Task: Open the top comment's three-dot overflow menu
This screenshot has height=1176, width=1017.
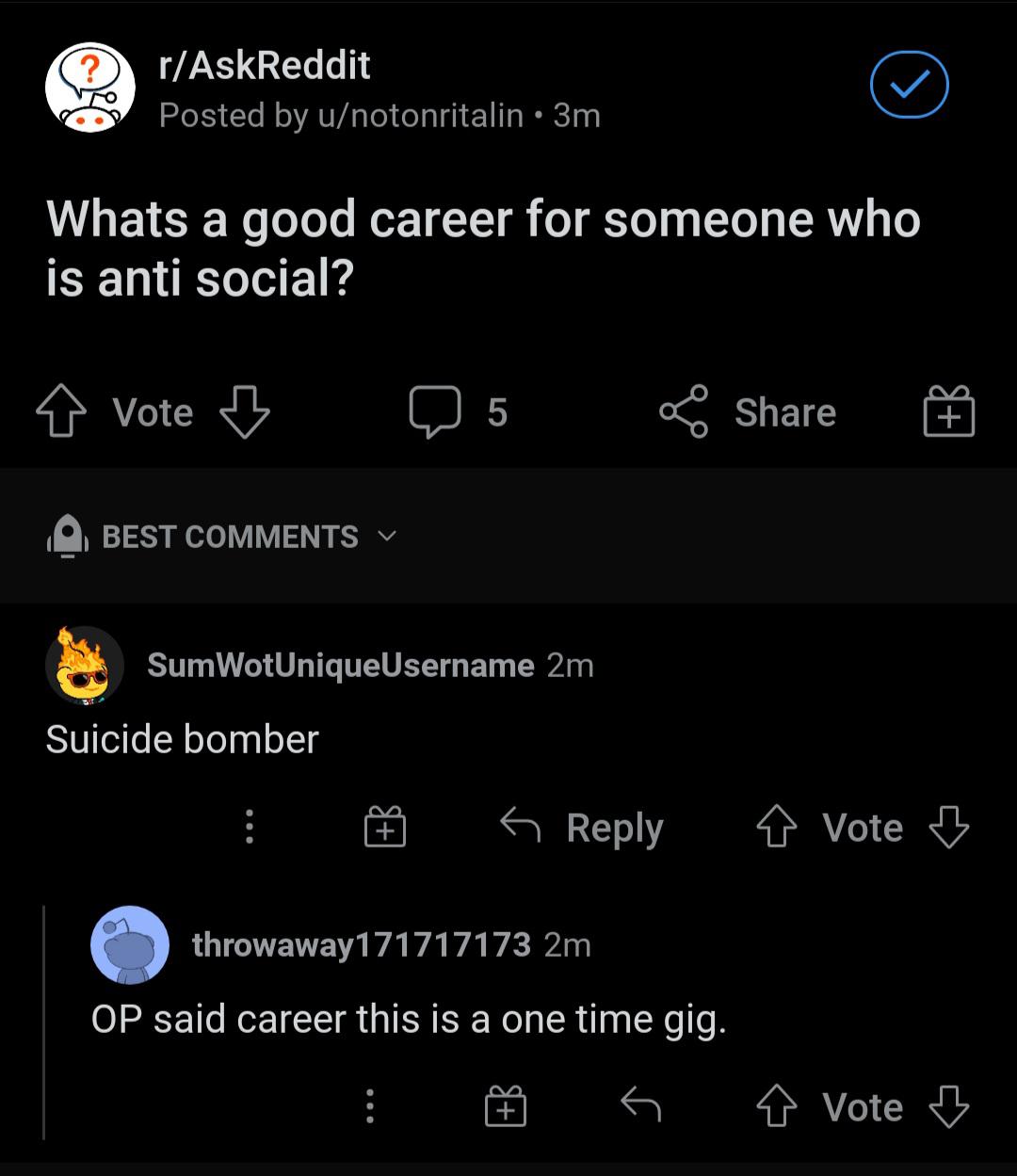Action: coord(249,827)
